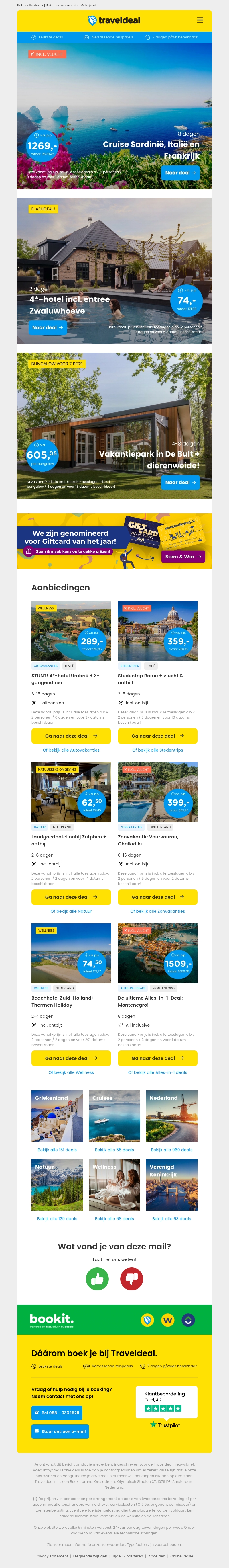229x1568 pixels.
Task: Call 088 - 033 1528
Action: (x=57, y=1413)
